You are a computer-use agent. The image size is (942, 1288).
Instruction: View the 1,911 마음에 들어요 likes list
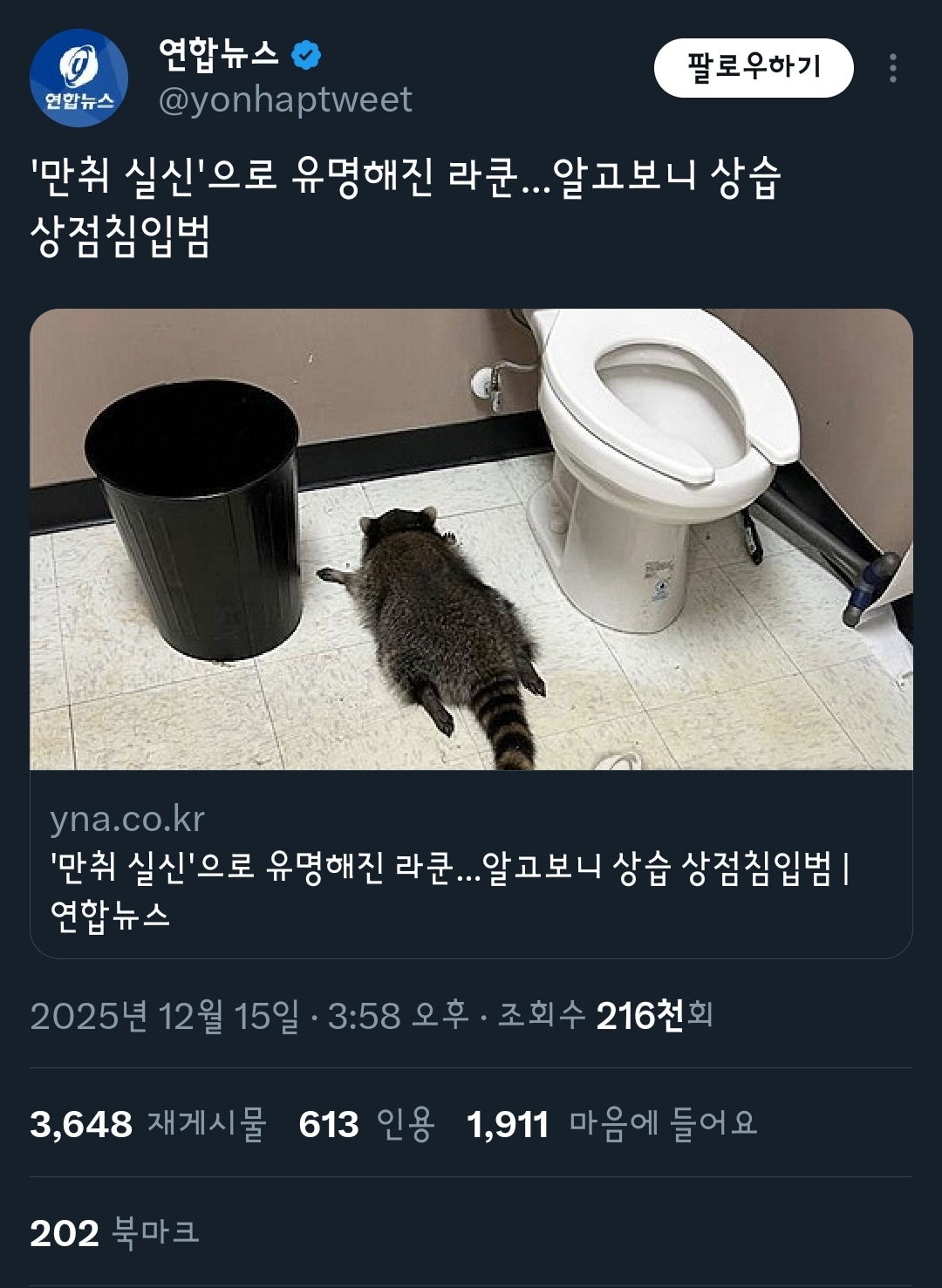point(611,1124)
